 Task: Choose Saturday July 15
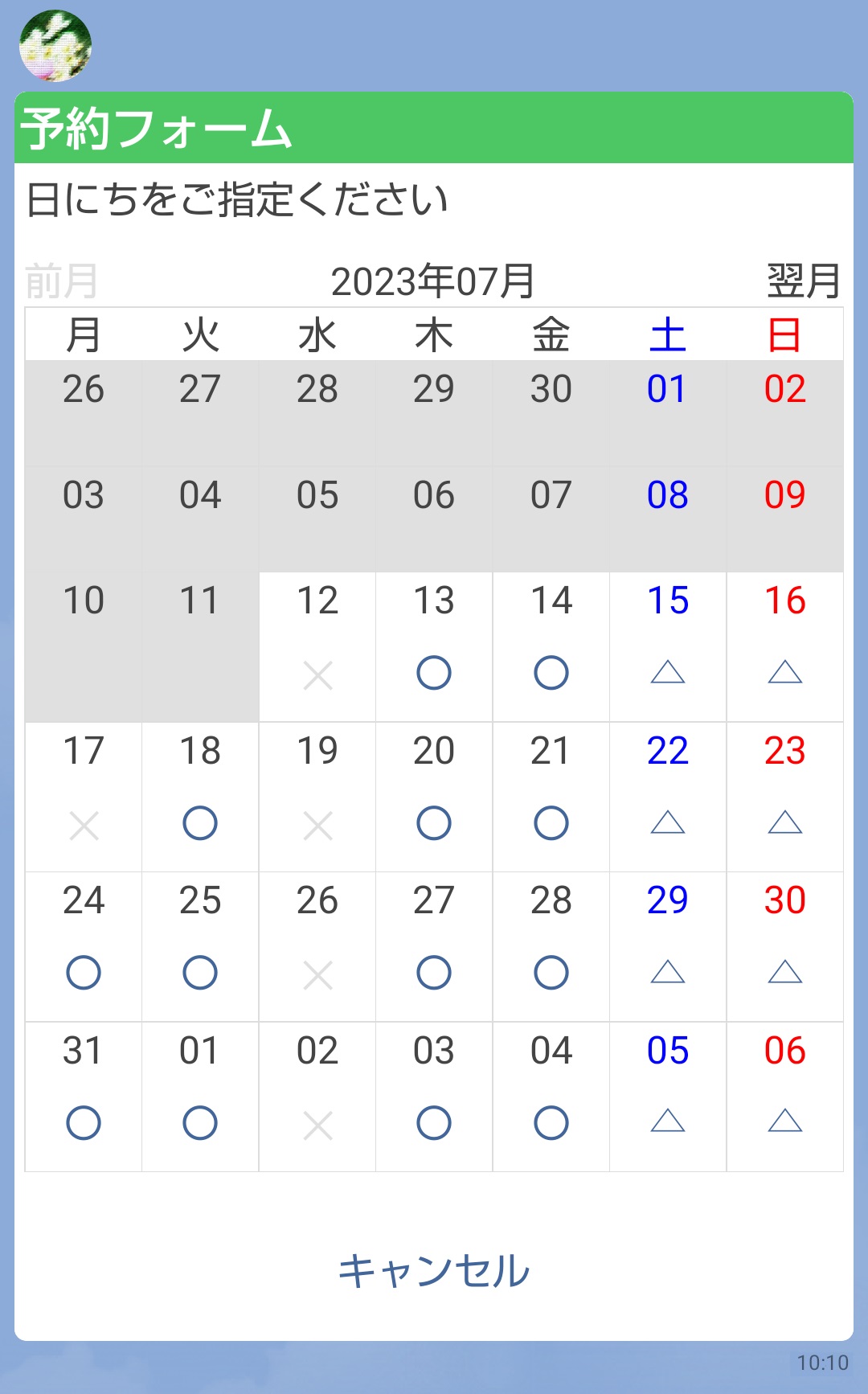click(x=668, y=646)
